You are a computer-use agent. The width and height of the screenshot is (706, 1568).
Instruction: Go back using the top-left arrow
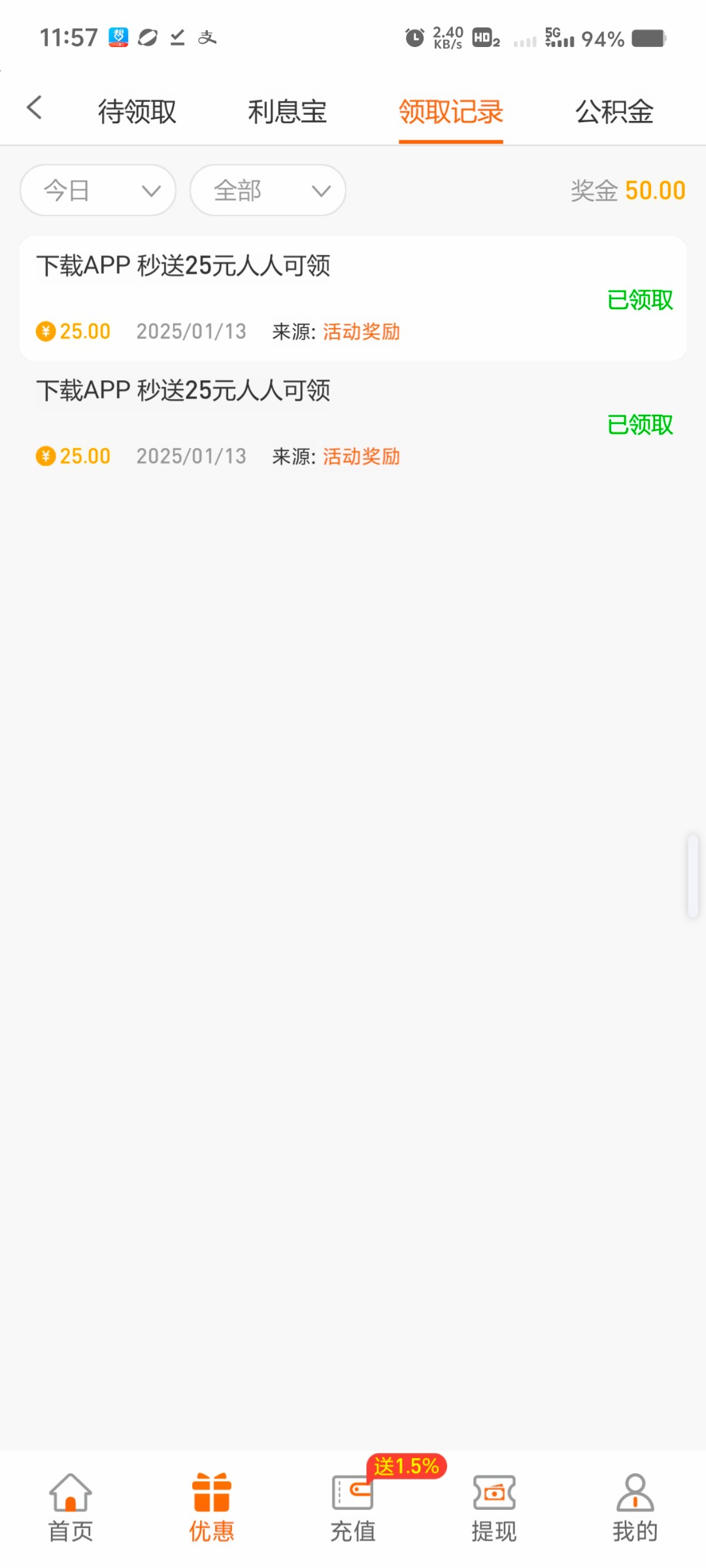point(35,108)
